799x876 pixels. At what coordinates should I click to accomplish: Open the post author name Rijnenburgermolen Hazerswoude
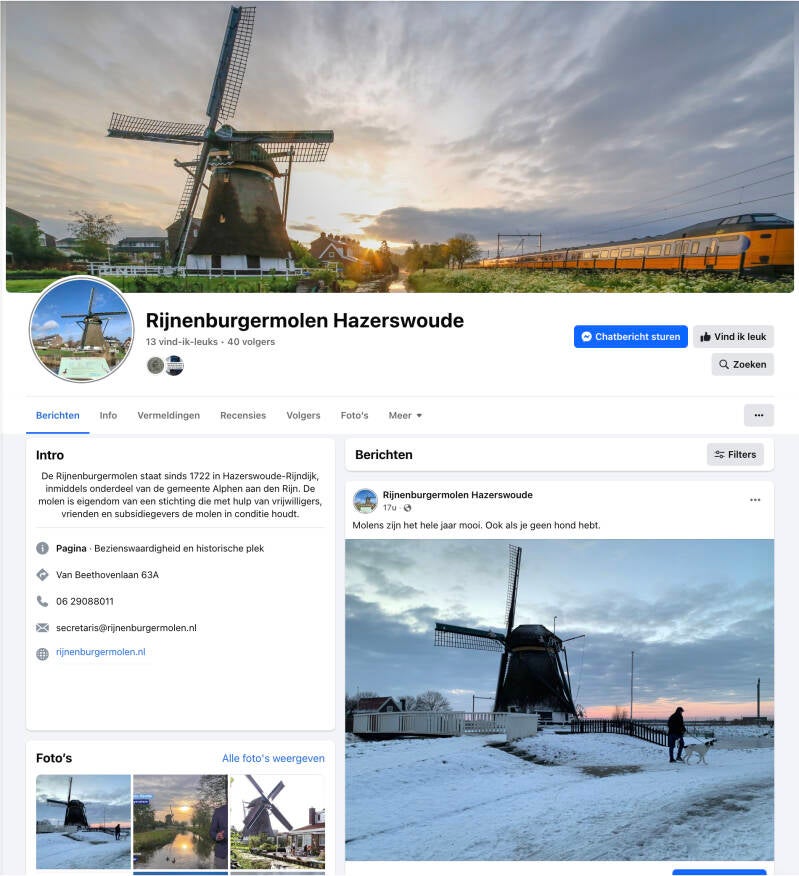click(457, 494)
